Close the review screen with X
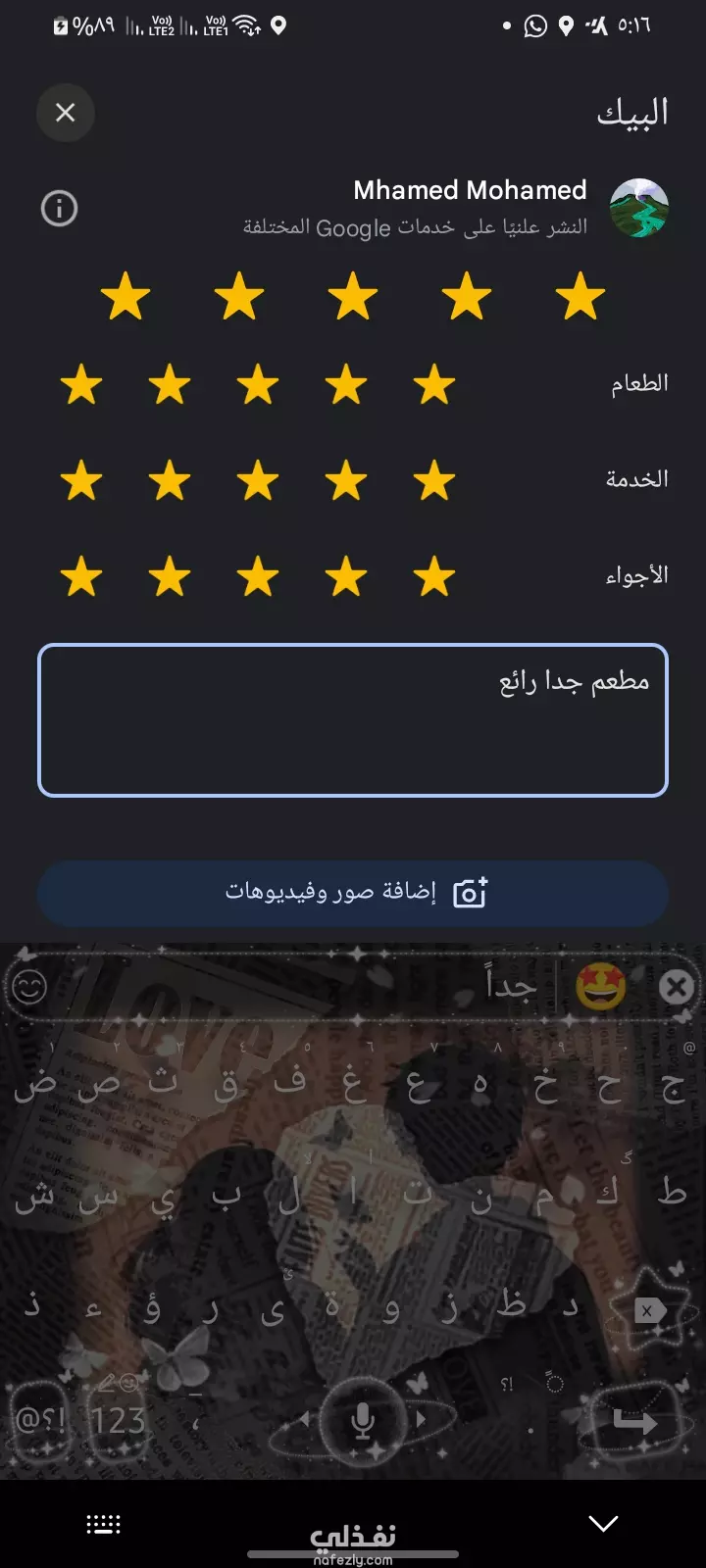The image size is (706, 1568). click(65, 113)
